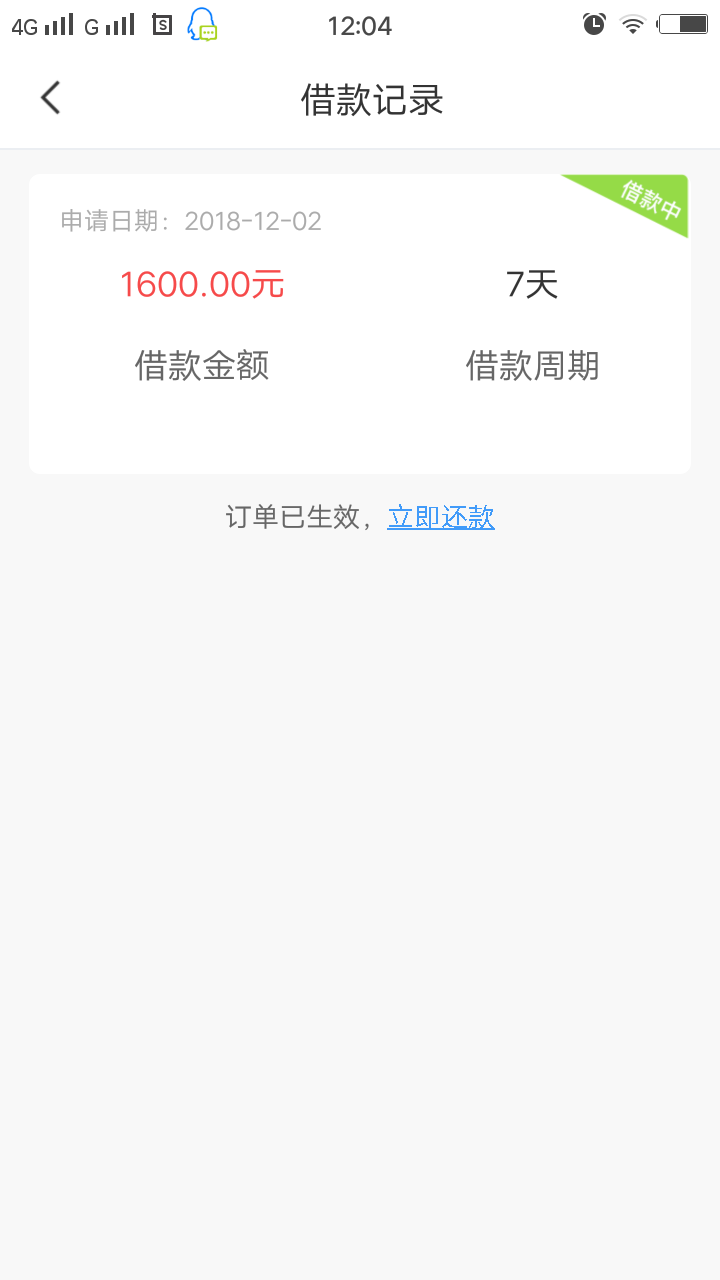
Task: Open the 1600.00元 loan record card
Action: click(x=360, y=324)
